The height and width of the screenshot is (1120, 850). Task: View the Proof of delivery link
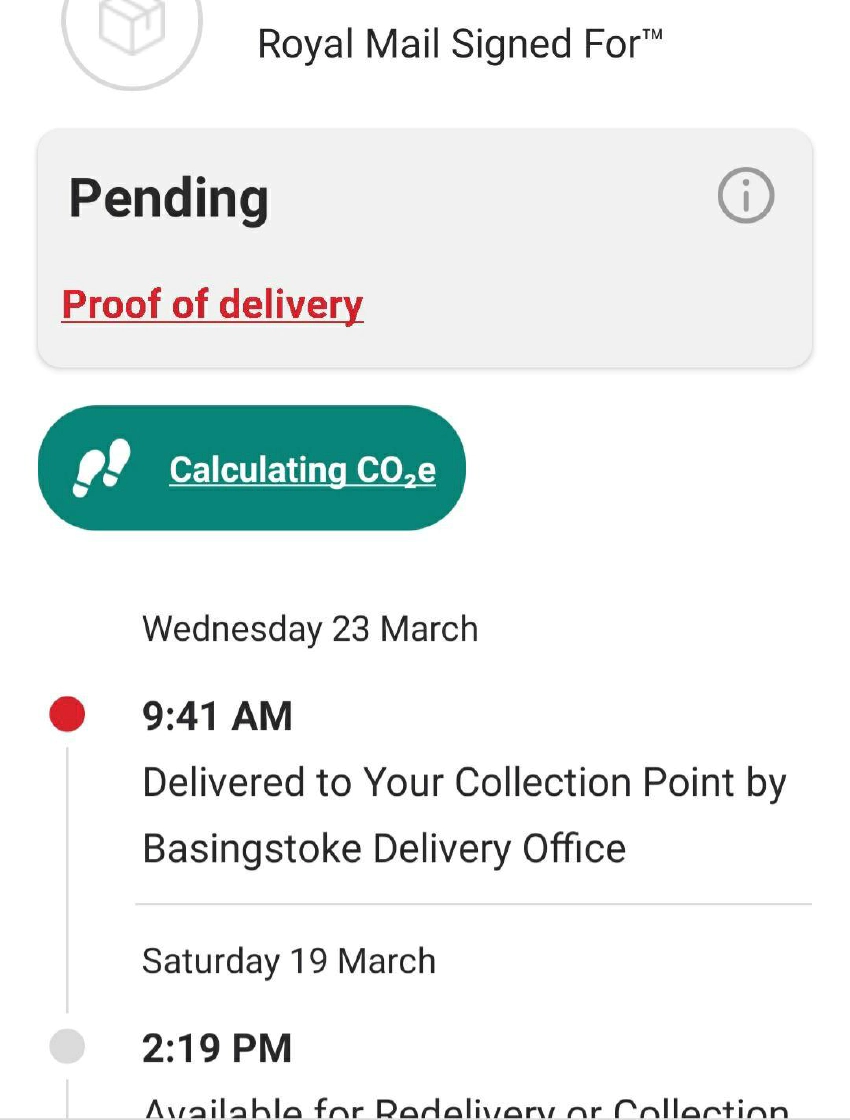[x=212, y=305]
